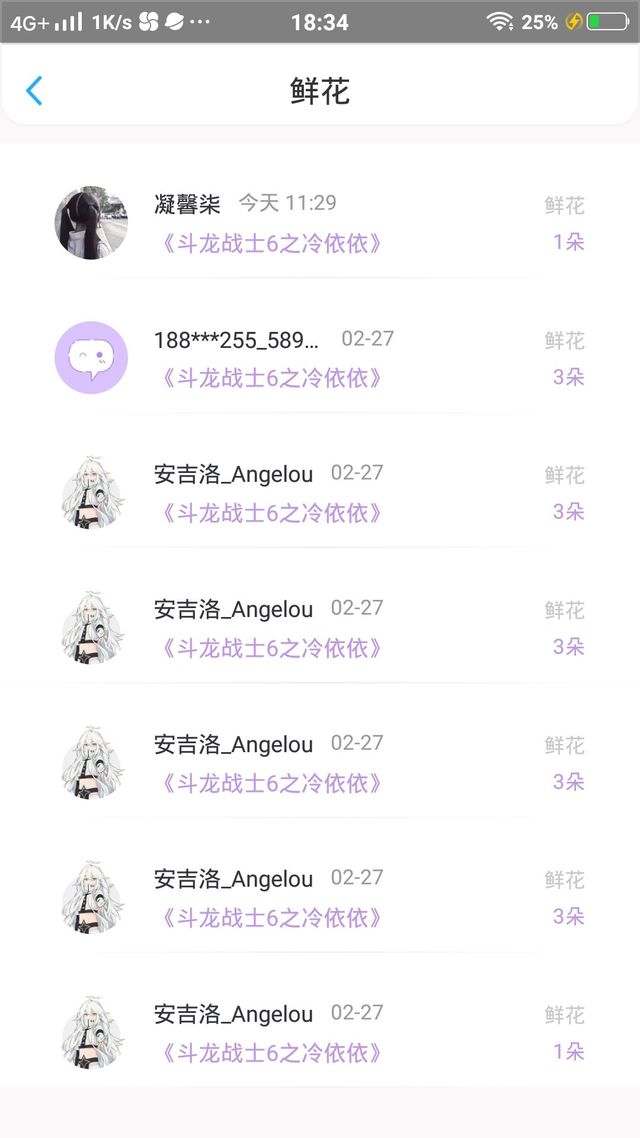
Task: View the profile avatar of user 188***255_589
Action: (91, 357)
